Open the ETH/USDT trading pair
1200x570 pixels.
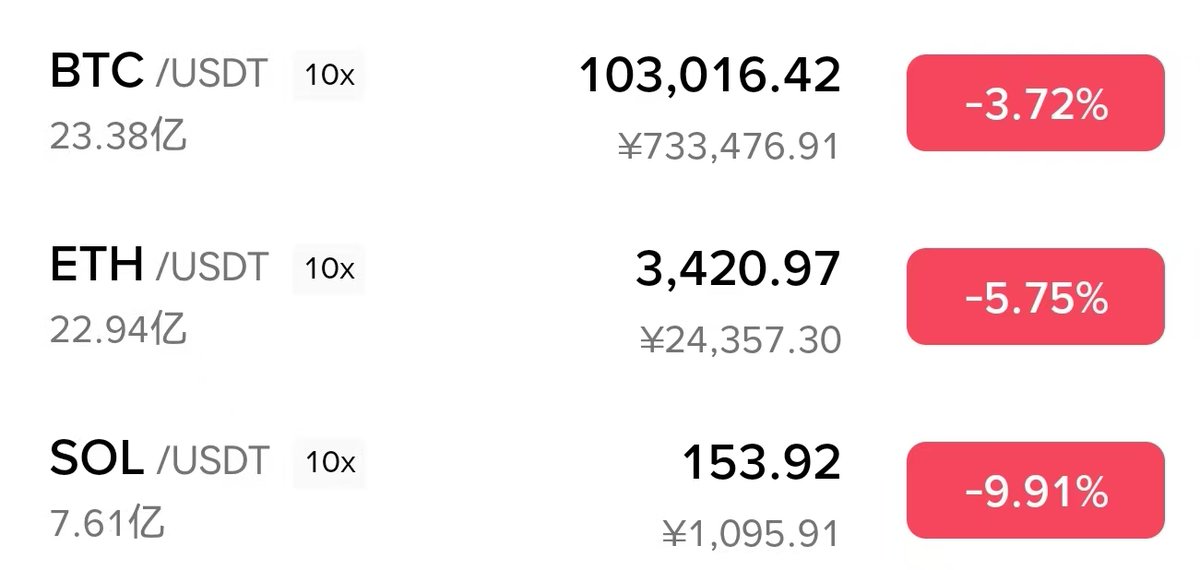pyautogui.click(x=160, y=267)
